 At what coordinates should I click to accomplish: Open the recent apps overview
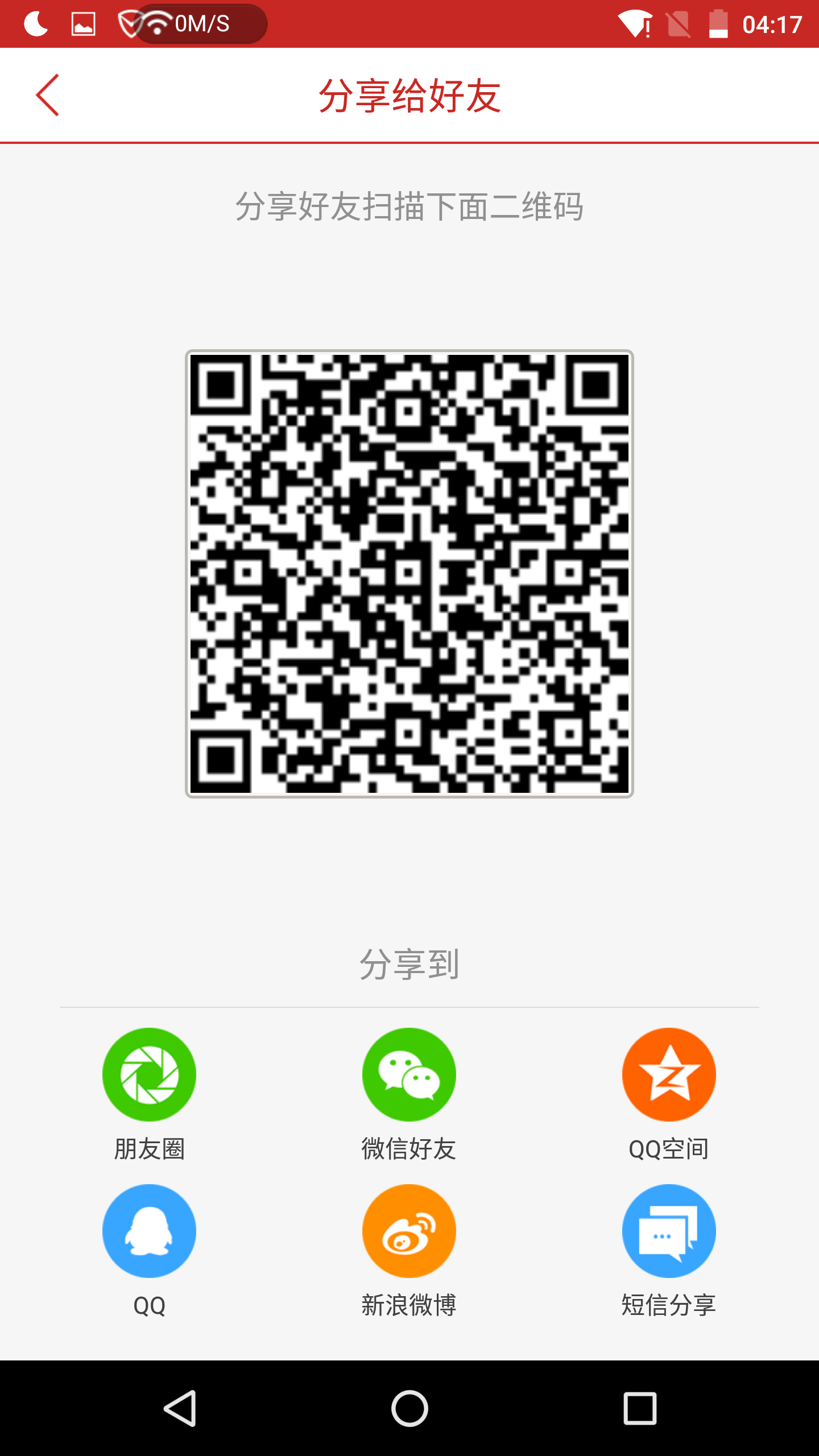tap(640, 1408)
